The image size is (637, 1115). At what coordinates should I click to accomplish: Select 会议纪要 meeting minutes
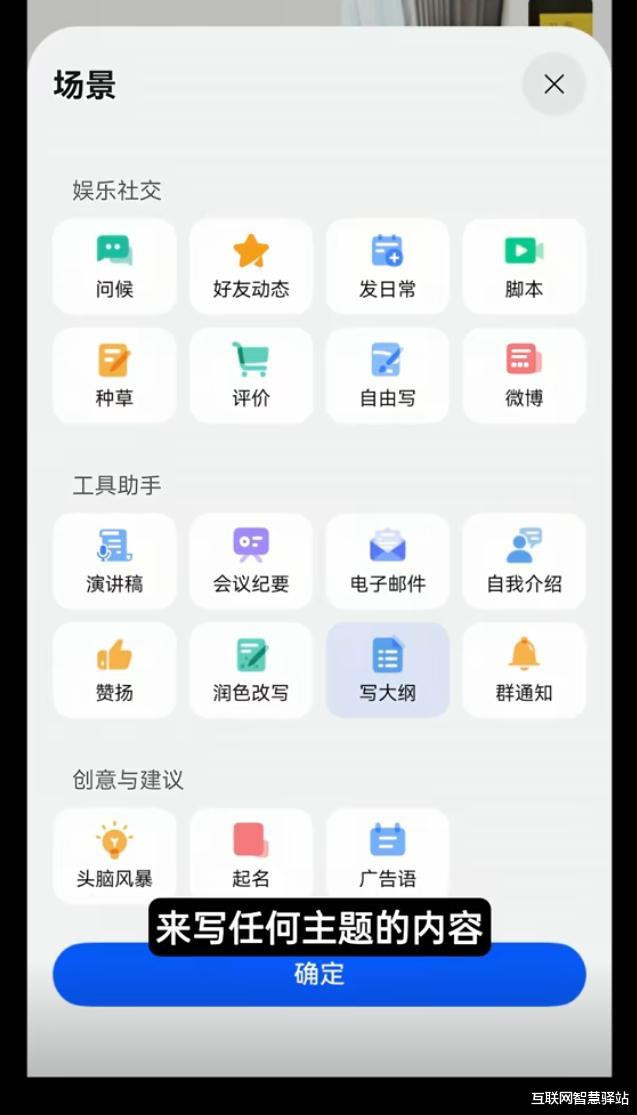coord(251,561)
